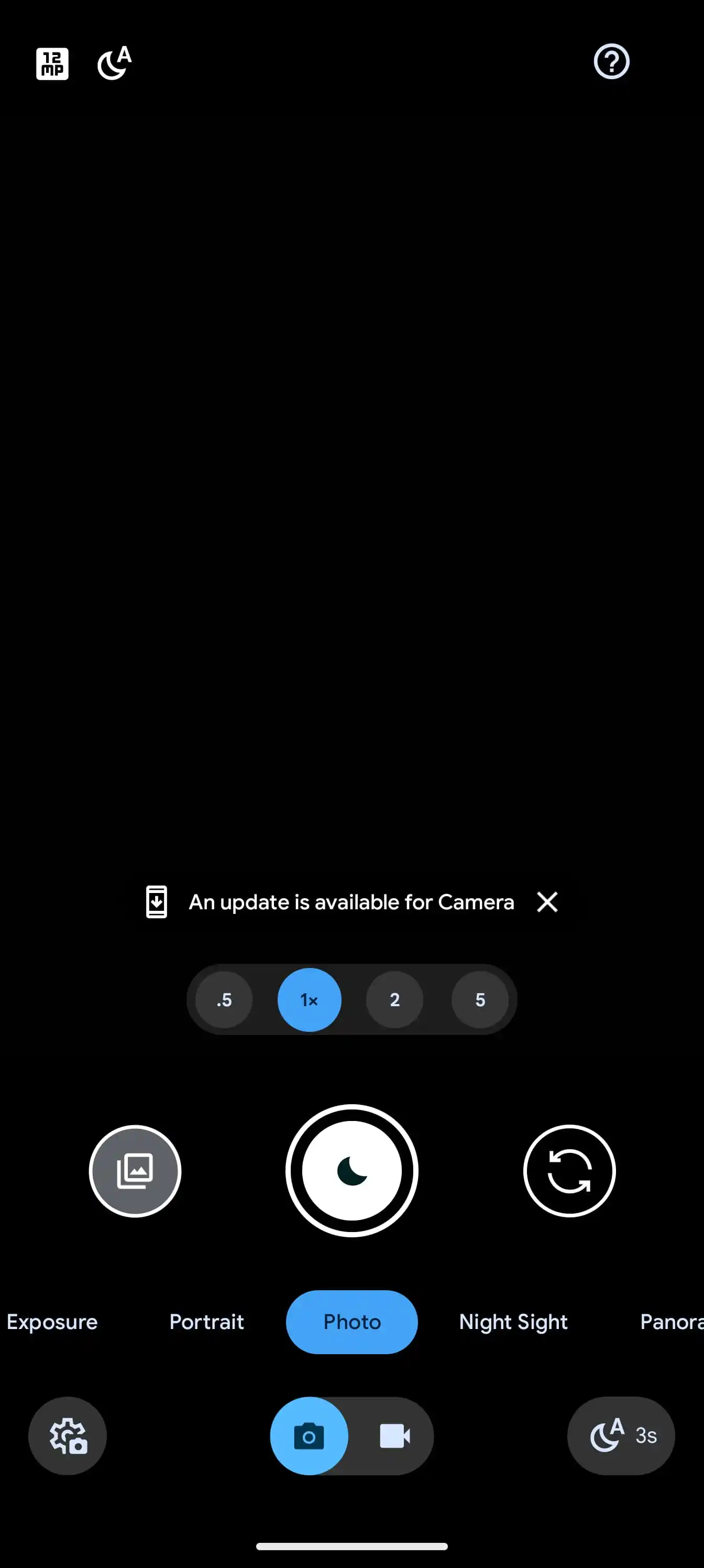Select 5x zoom level
The image size is (704, 1568).
click(x=480, y=1000)
